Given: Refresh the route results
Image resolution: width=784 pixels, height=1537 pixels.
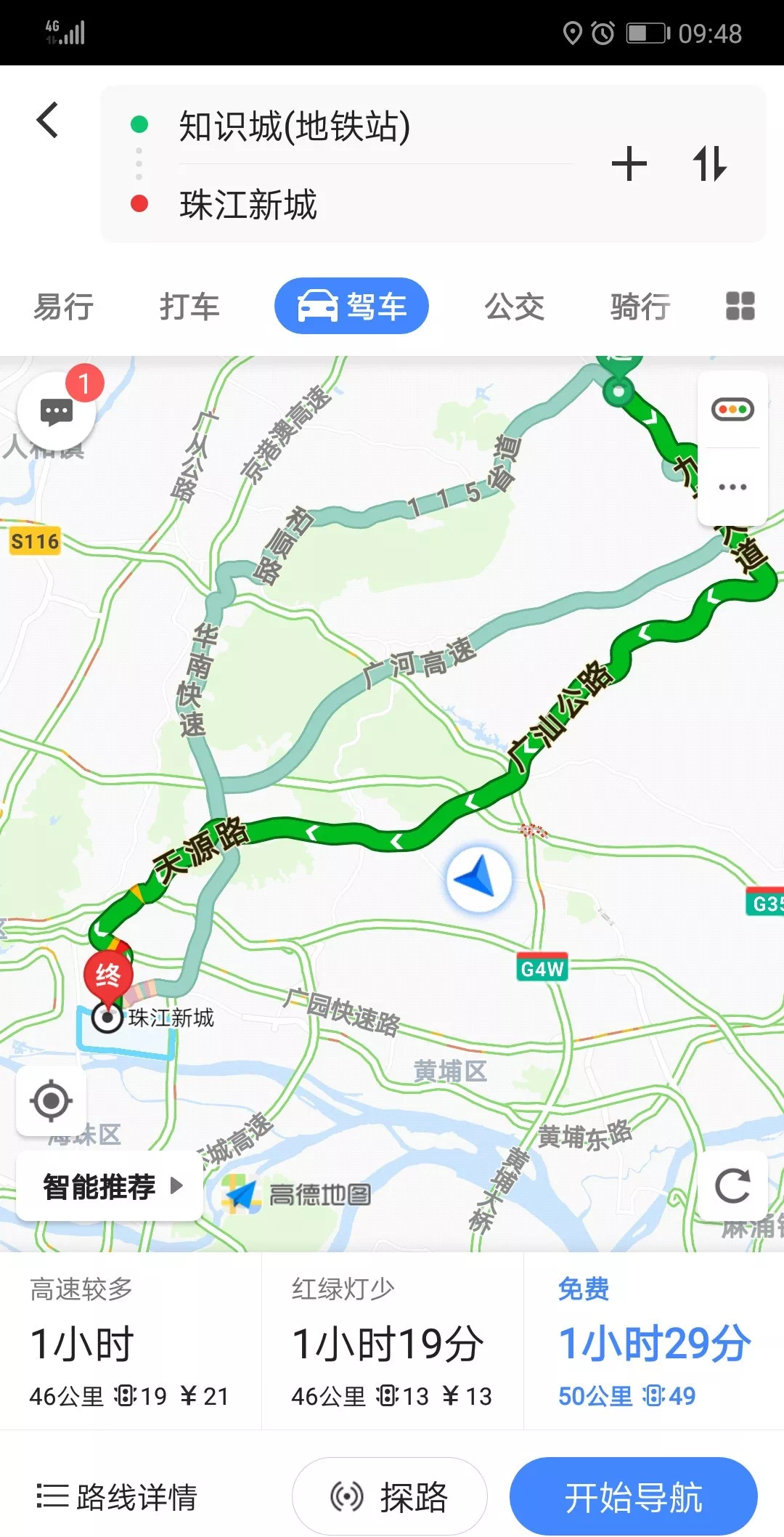Looking at the screenshot, I should click(x=732, y=1186).
